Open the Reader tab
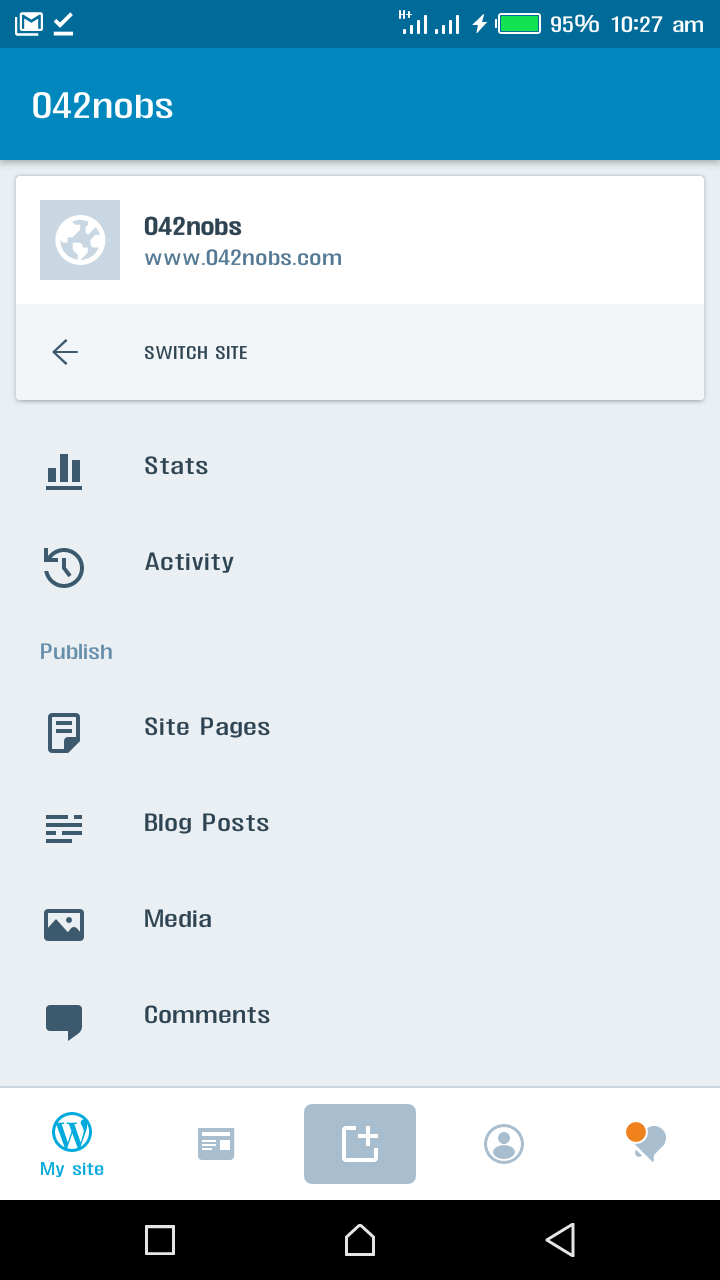The width and height of the screenshot is (720, 1280). tap(216, 1144)
